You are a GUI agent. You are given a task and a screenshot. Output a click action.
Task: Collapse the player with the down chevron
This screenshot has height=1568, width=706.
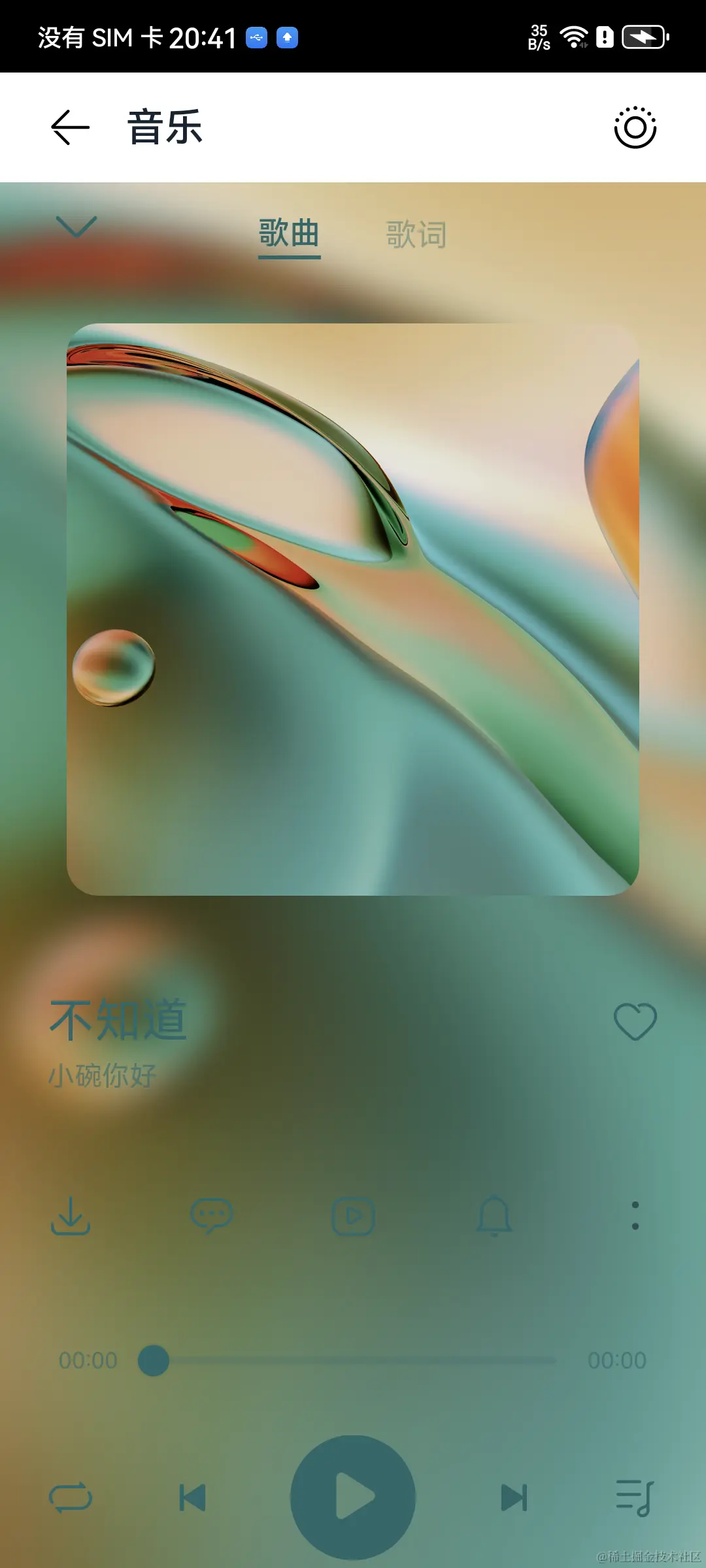[x=76, y=227]
